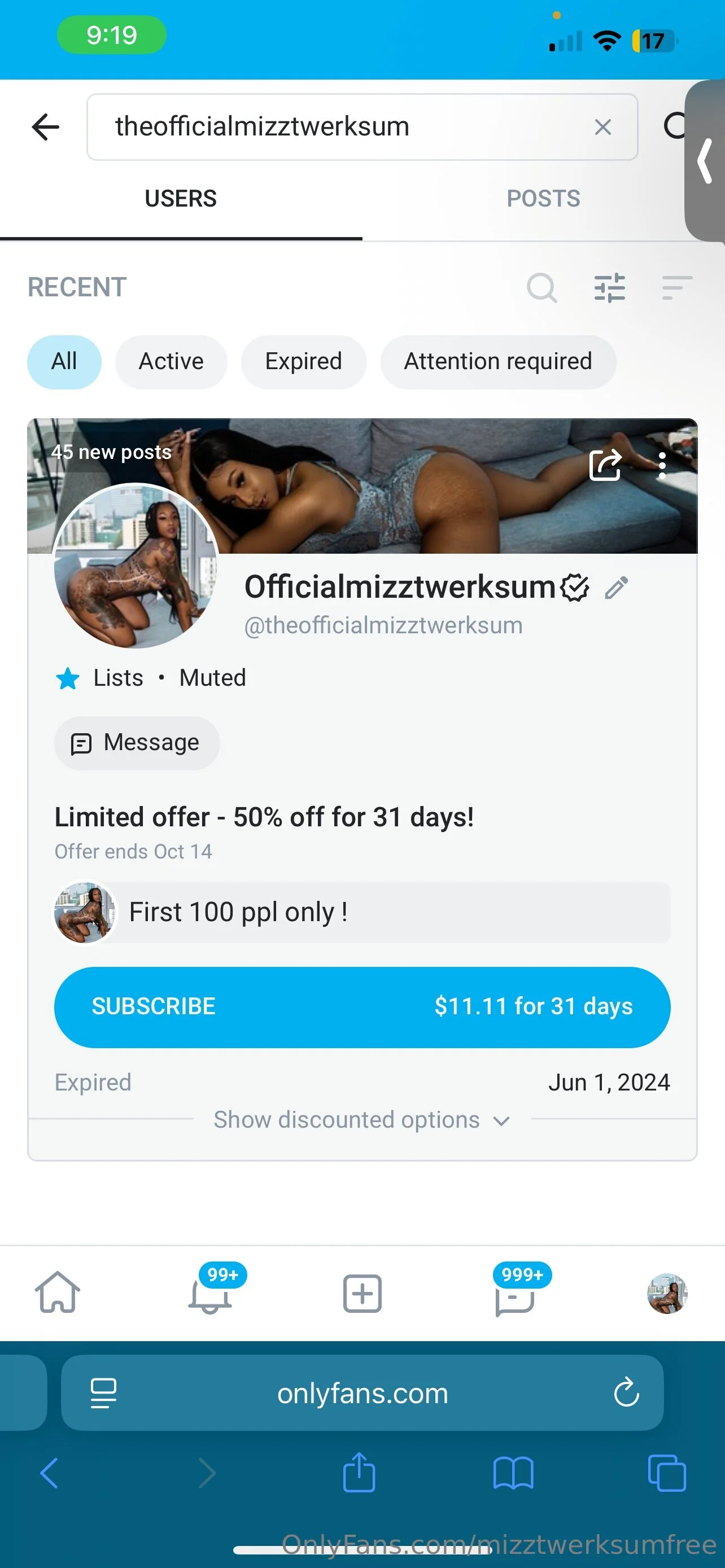This screenshot has width=725, height=1568.
Task: Expand Show discounted options
Action: click(x=361, y=1119)
